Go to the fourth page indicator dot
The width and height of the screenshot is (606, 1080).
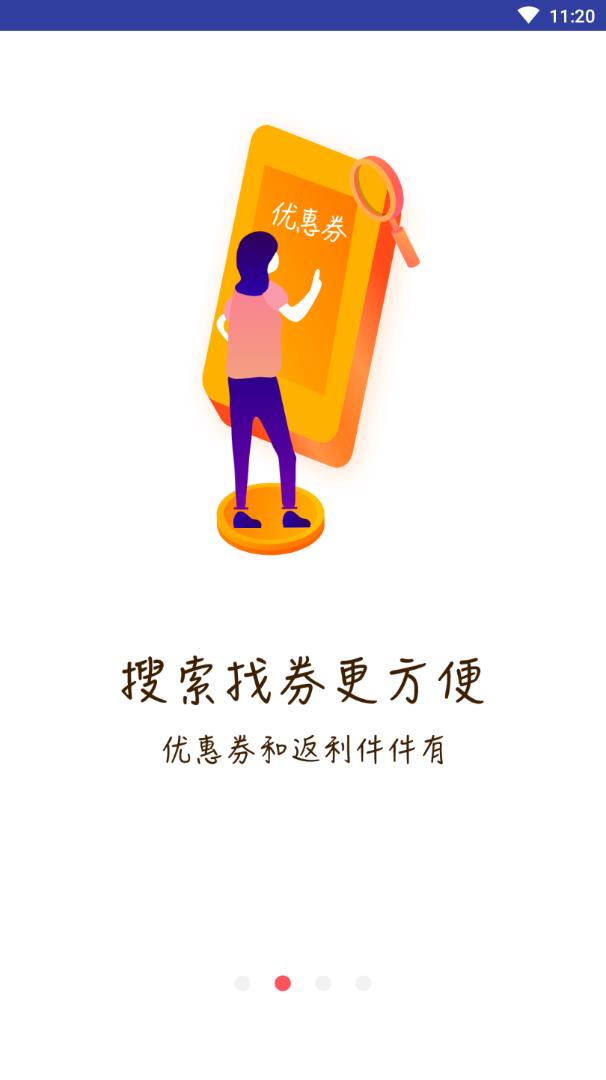pyautogui.click(x=363, y=983)
